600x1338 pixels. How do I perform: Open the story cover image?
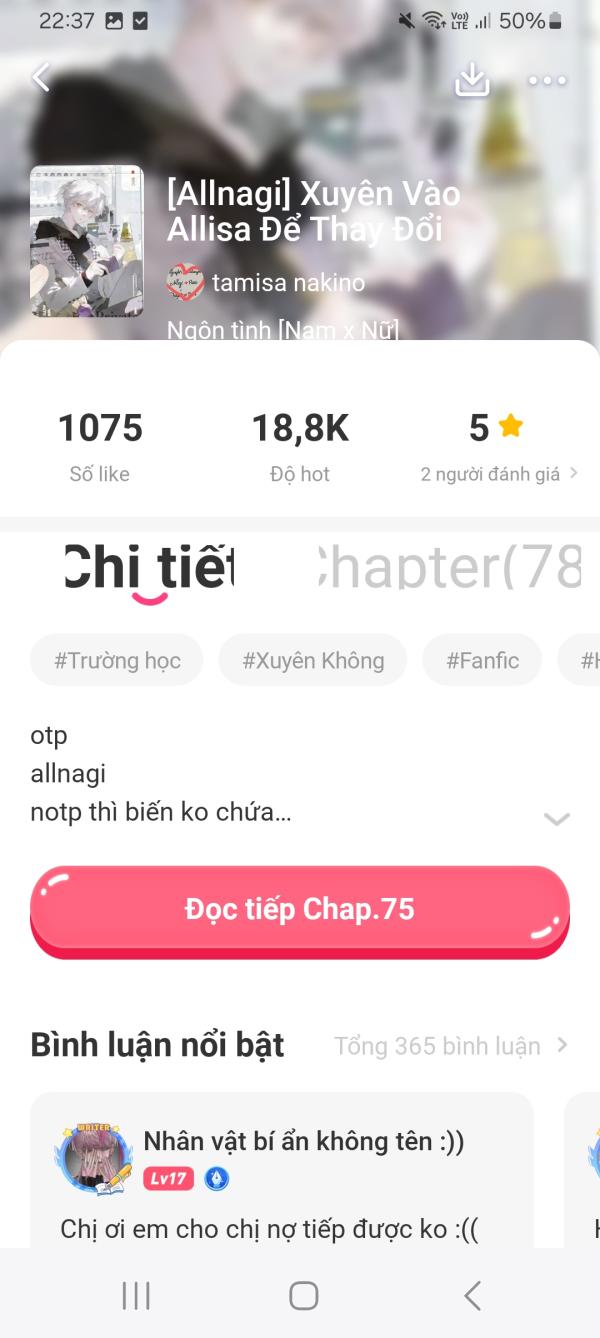pyautogui.click(x=87, y=241)
